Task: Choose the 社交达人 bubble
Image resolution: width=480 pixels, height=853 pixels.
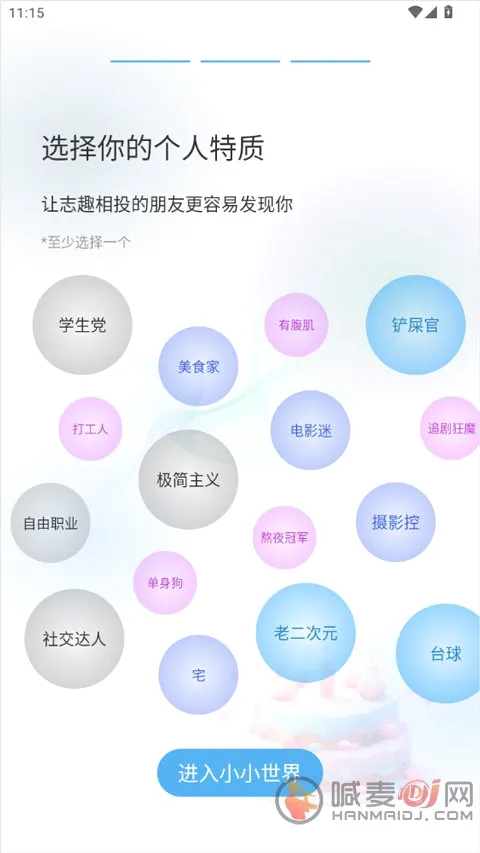Action: click(74, 639)
